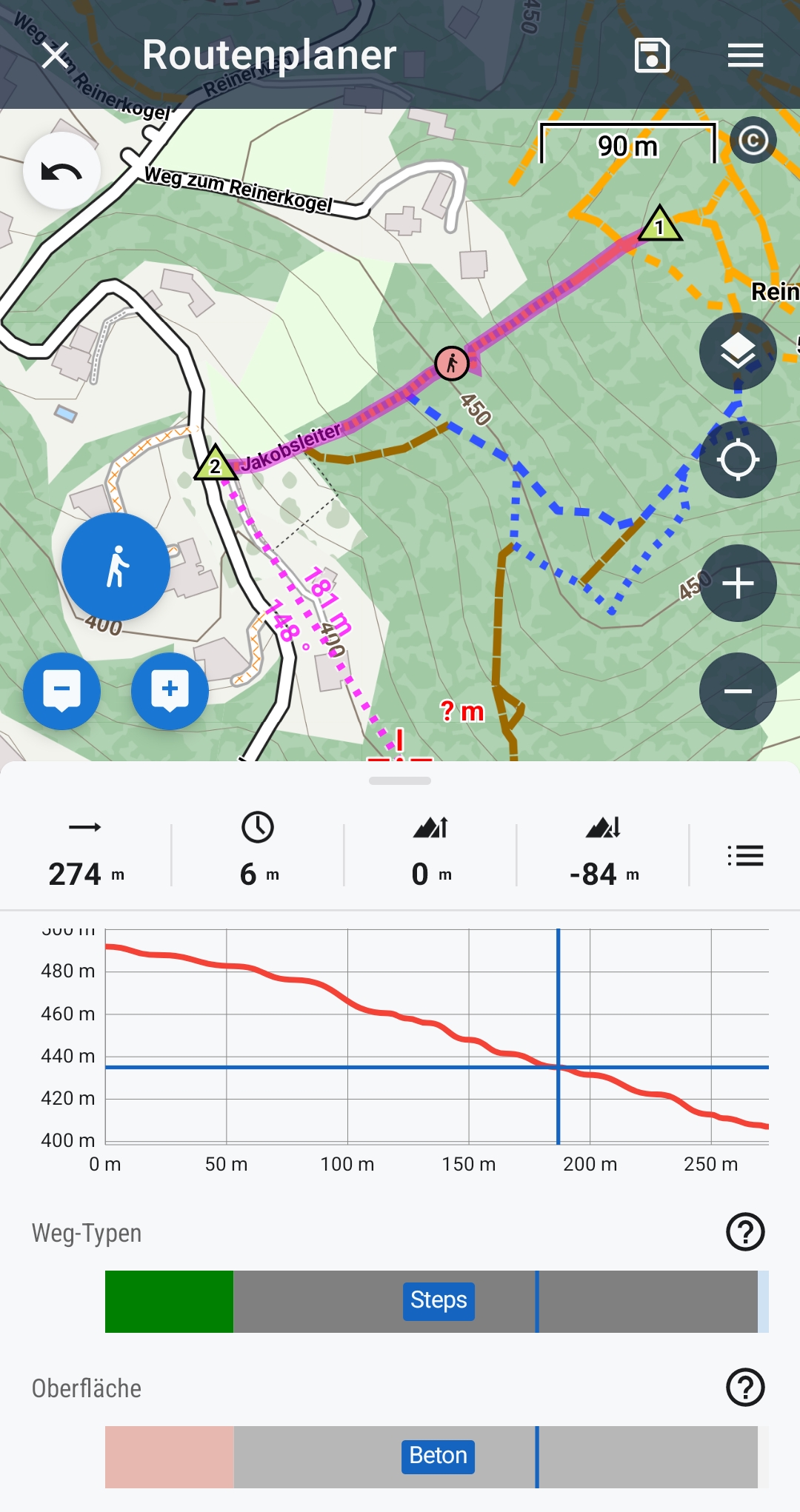This screenshot has height=1512, width=800.
Task: Open the map layers selector
Action: pos(738,351)
